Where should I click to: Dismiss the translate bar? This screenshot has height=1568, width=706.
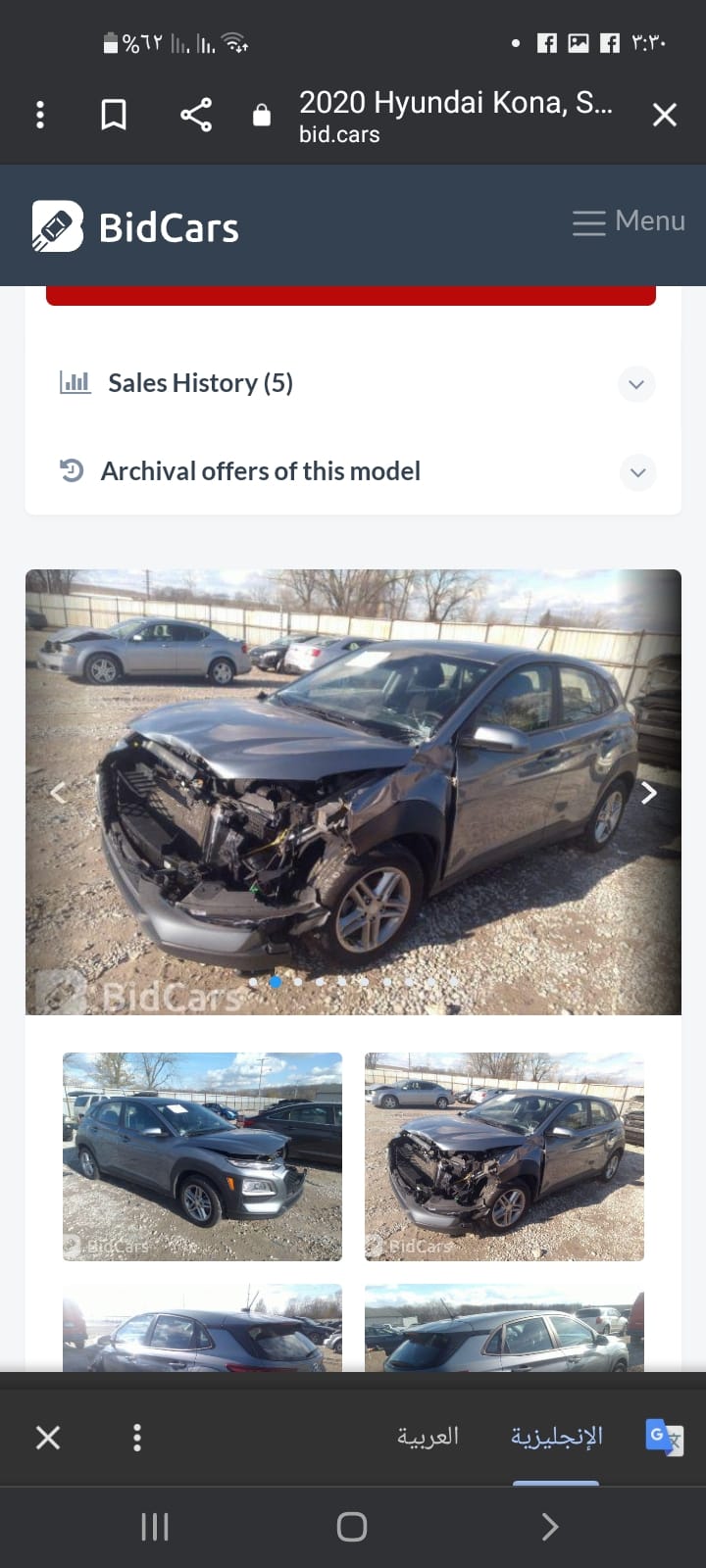(48, 1438)
